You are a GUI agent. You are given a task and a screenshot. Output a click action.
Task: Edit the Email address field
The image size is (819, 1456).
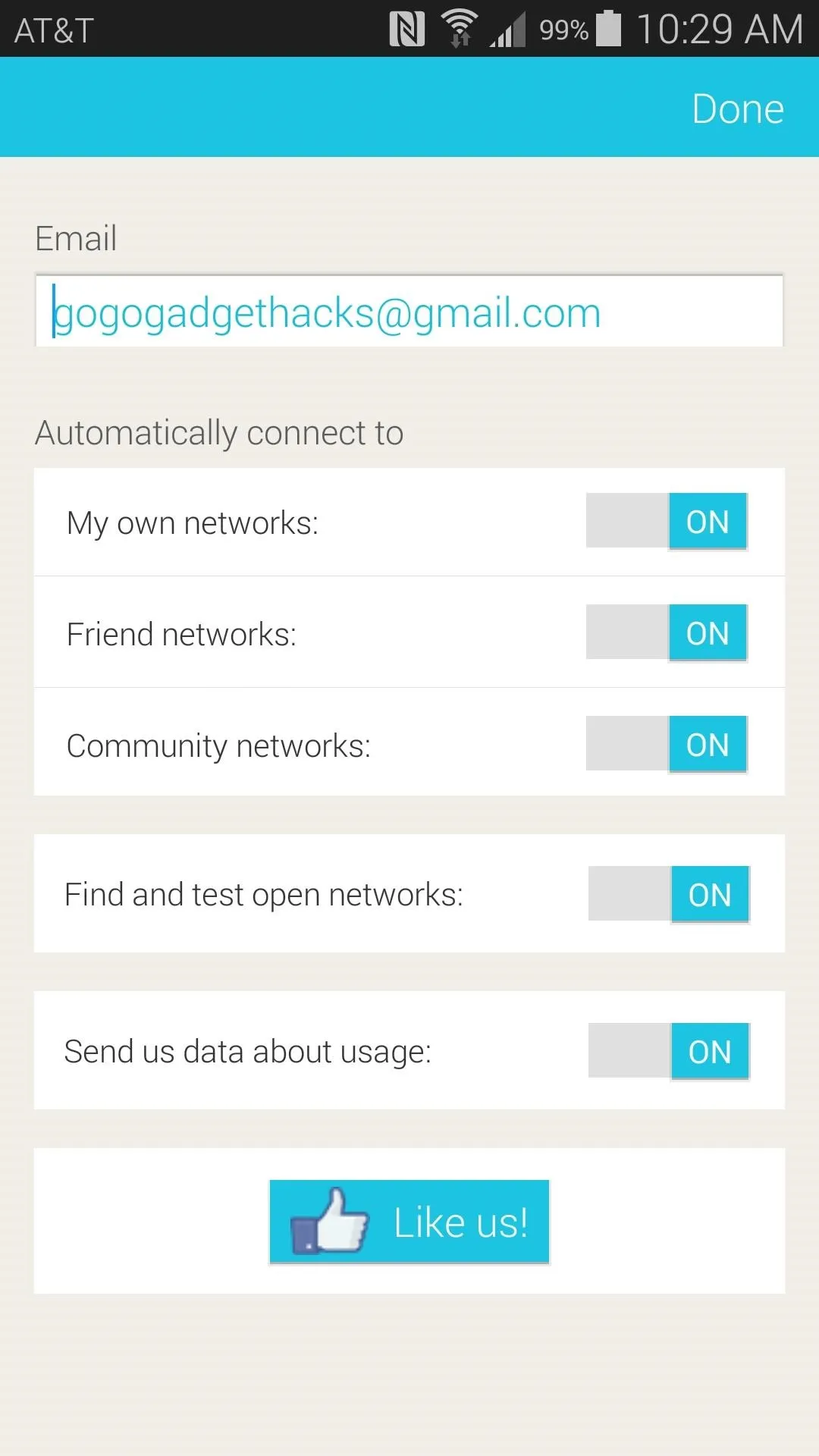pyautogui.click(x=409, y=311)
